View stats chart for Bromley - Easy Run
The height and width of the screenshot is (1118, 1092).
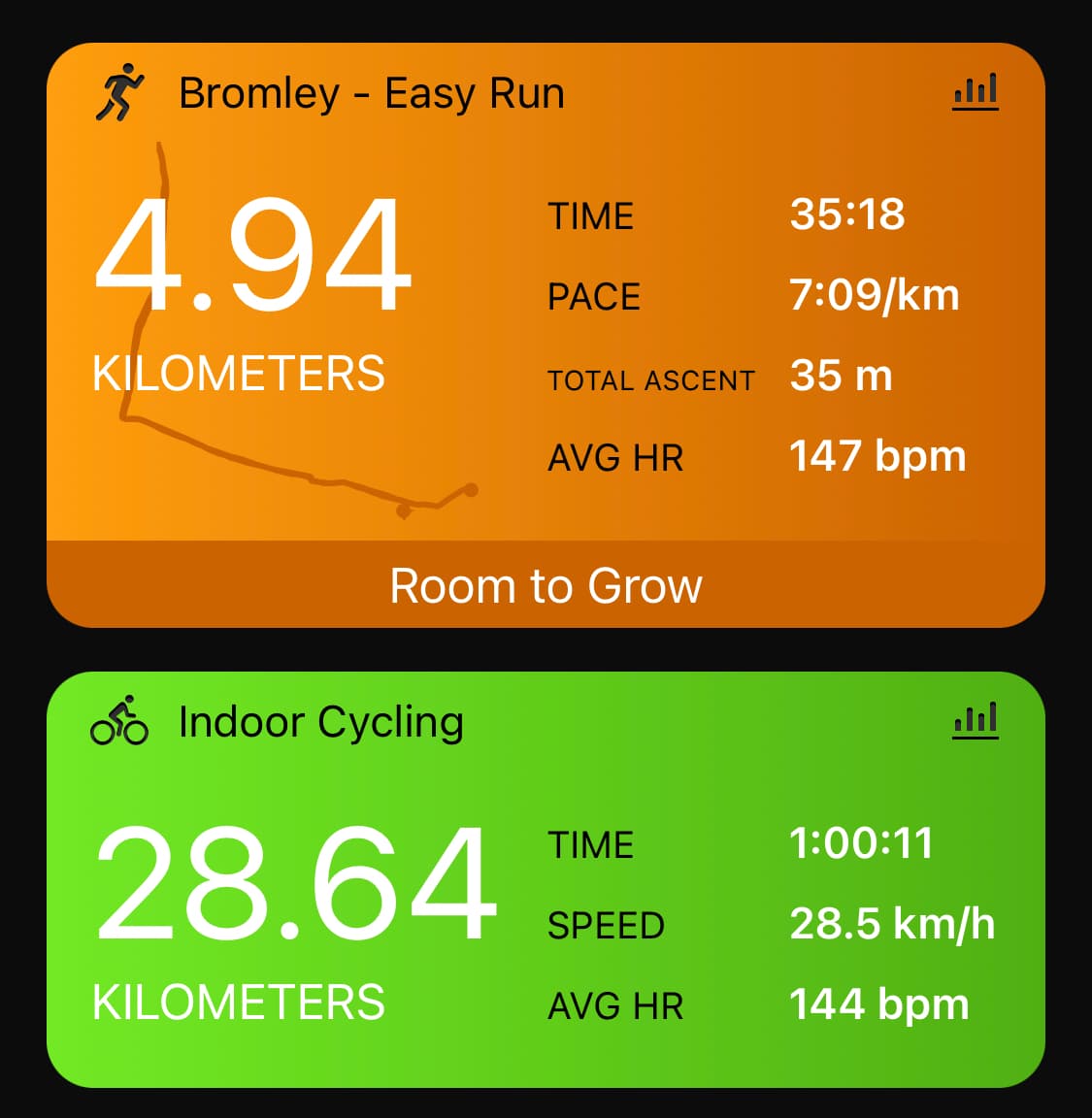click(976, 92)
